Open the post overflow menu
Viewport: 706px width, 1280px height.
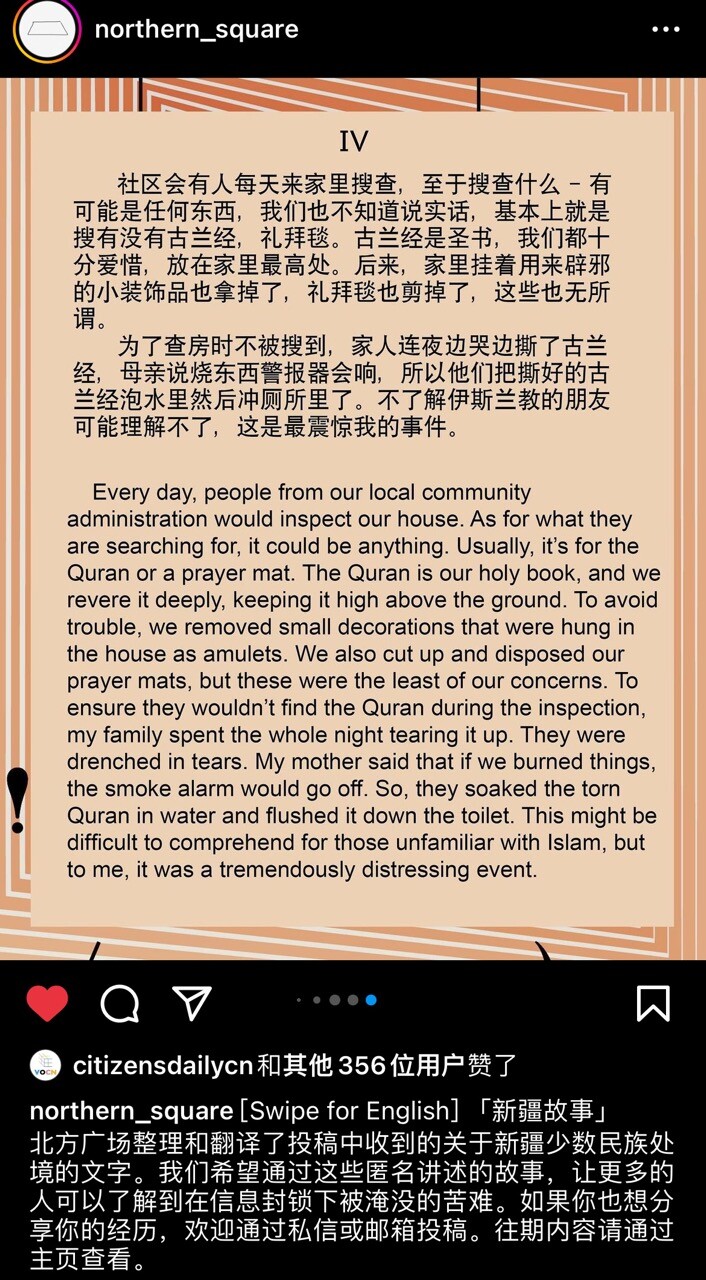tap(665, 30)
